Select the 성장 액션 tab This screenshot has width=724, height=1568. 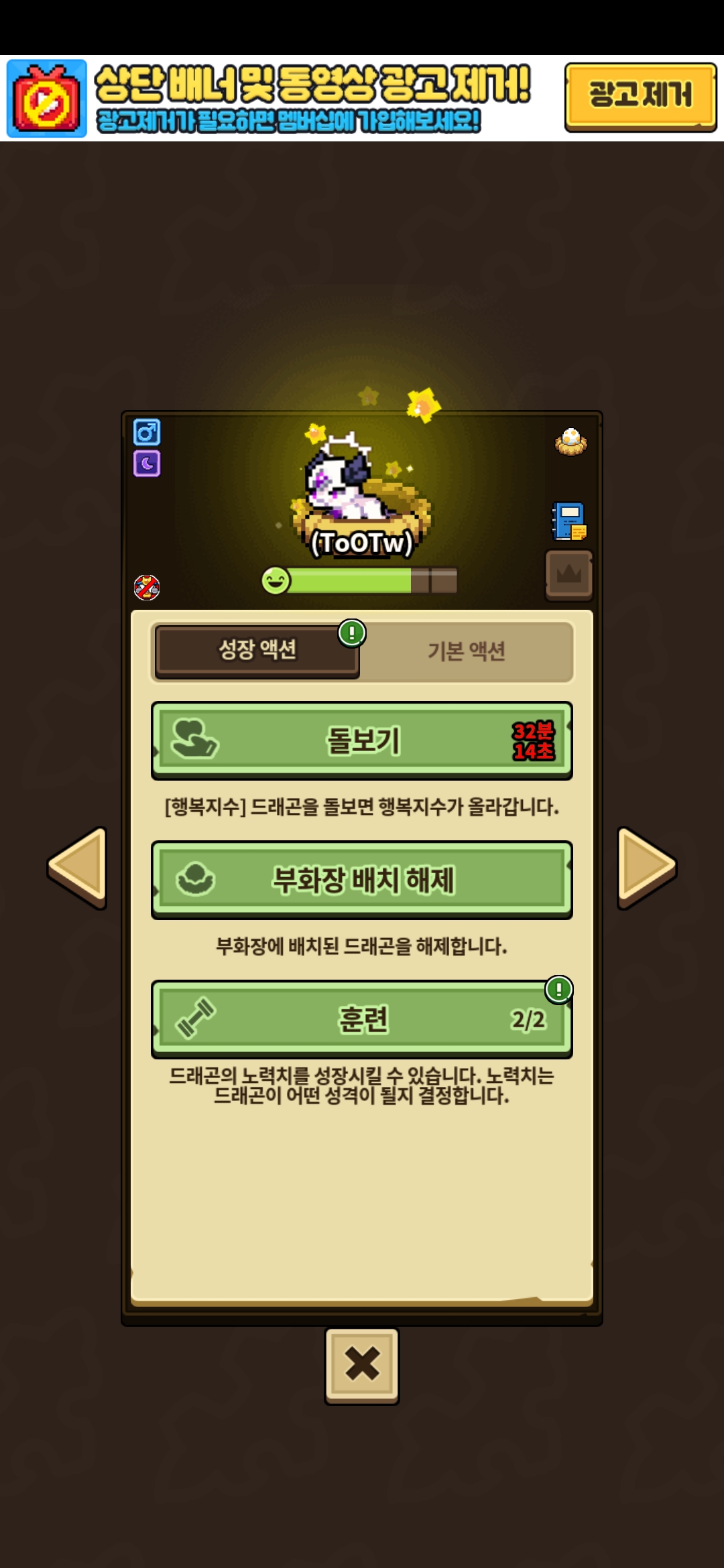257,651
